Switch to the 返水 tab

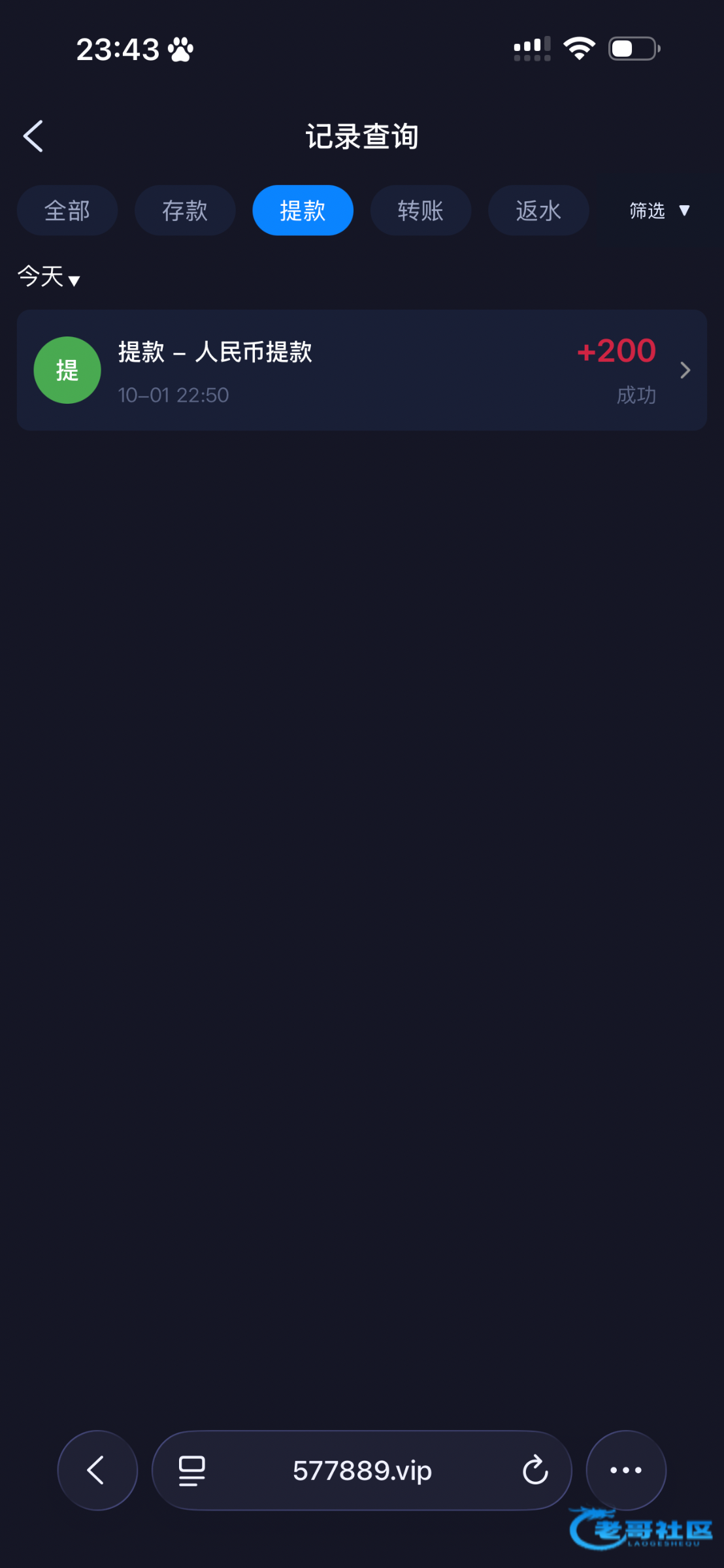[x=538, y=210]
